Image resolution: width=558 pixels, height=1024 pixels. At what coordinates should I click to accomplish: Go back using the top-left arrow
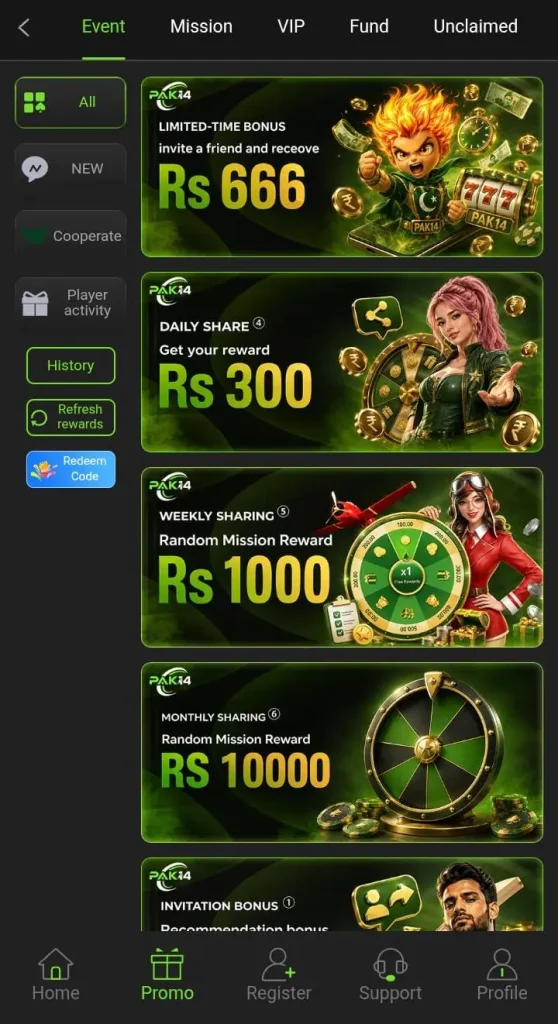pyautogui.click(x=24, y=27)
